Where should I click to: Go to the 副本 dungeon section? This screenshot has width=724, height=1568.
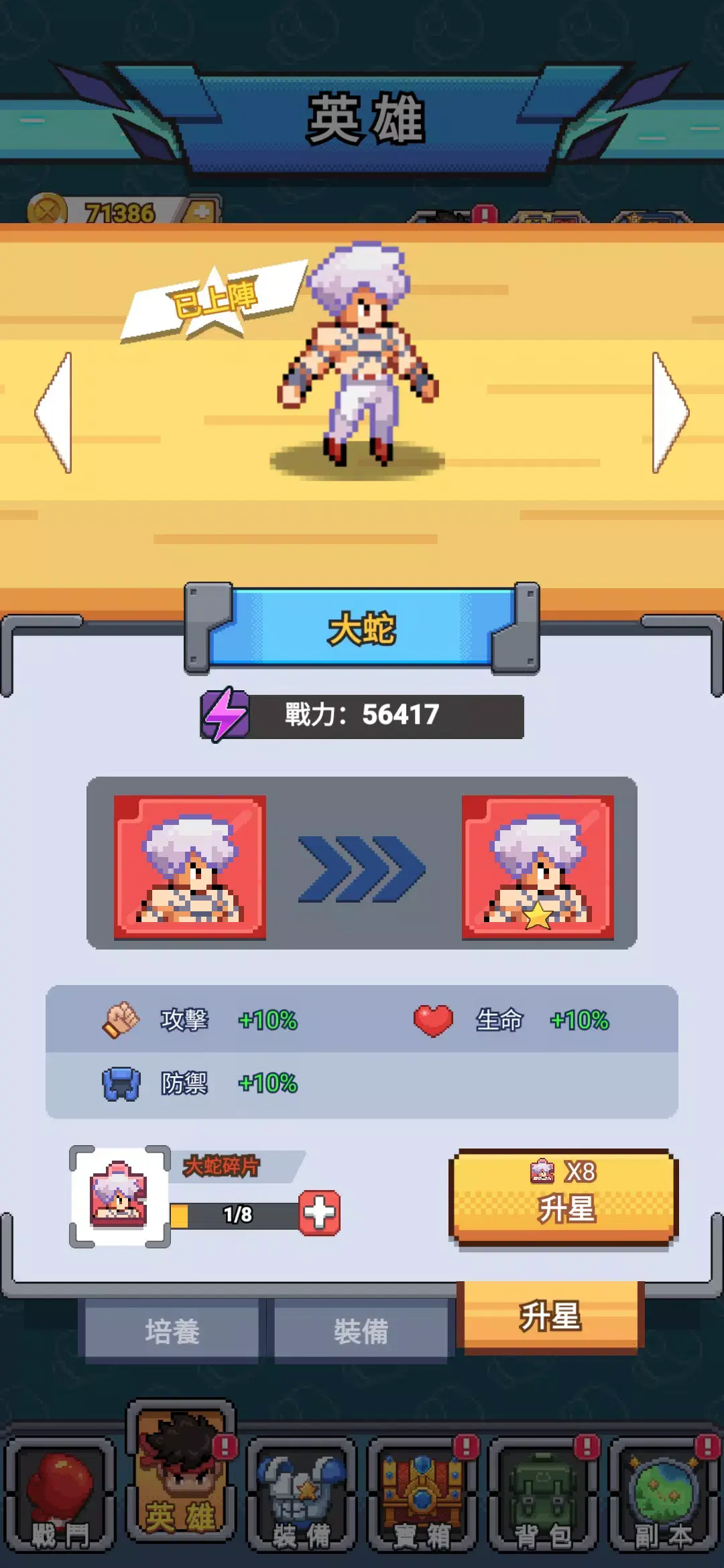pyautogui.click(x=664, y=1496)
